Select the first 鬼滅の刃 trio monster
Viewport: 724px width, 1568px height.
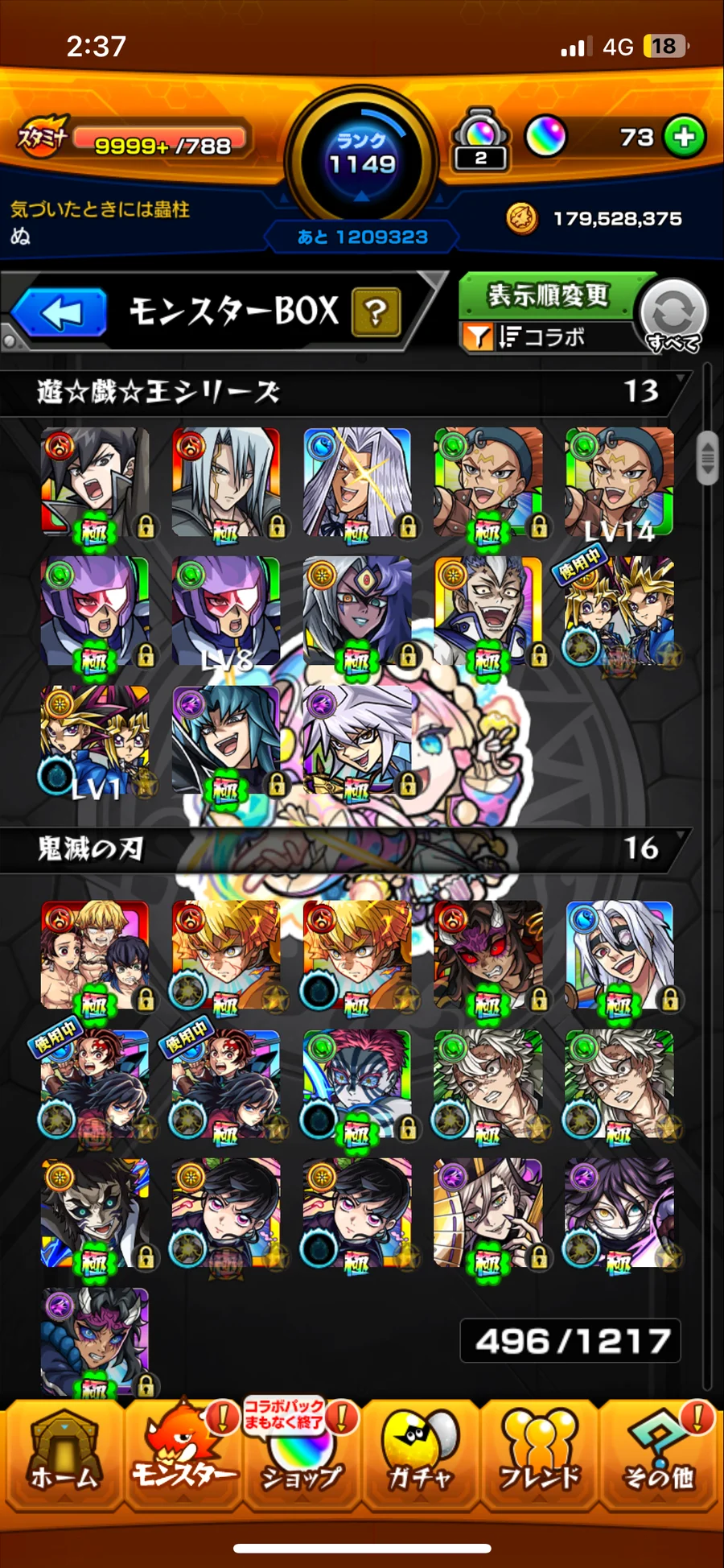(95, 955)
